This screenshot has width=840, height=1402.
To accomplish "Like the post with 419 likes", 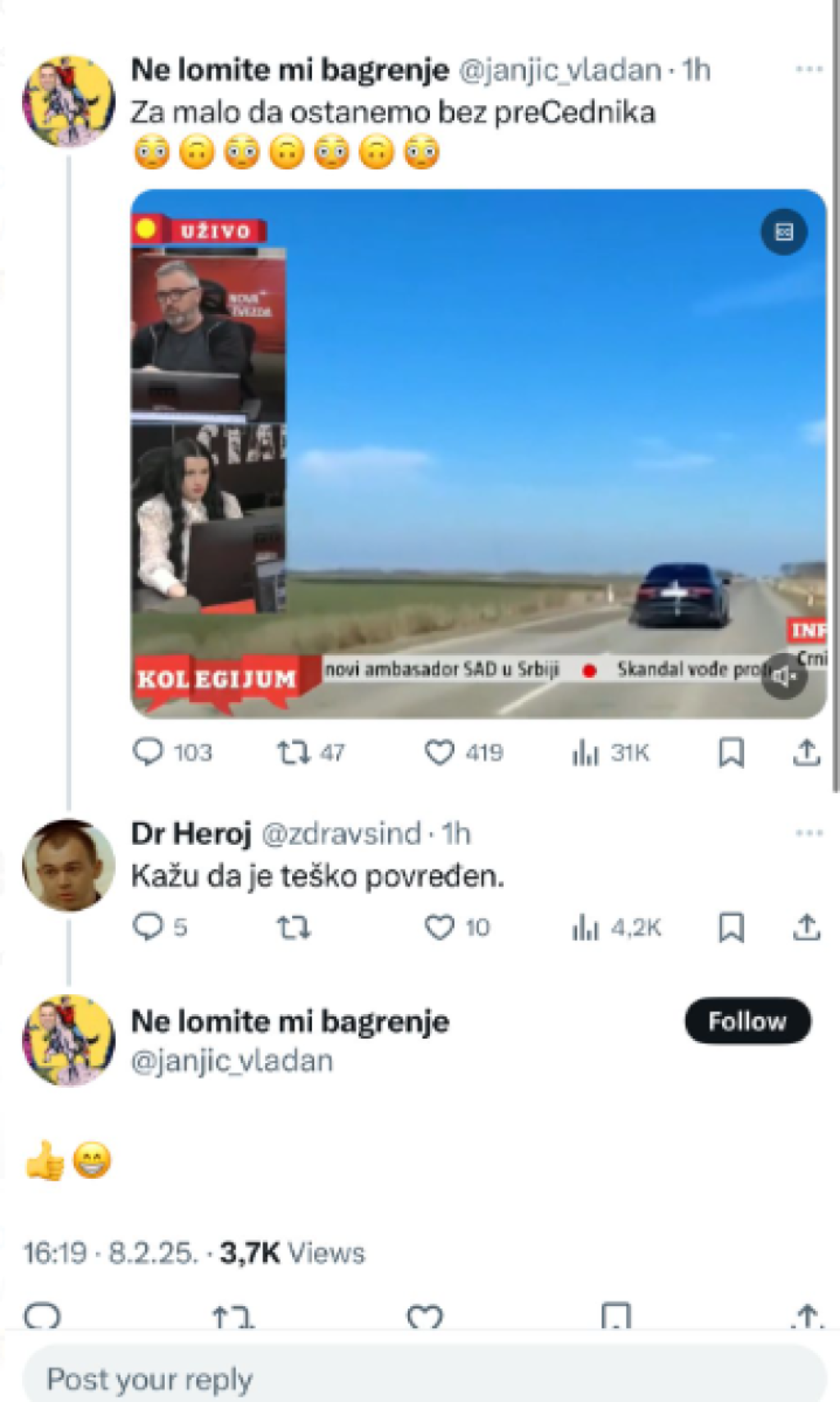I will (x=439, y=752).
